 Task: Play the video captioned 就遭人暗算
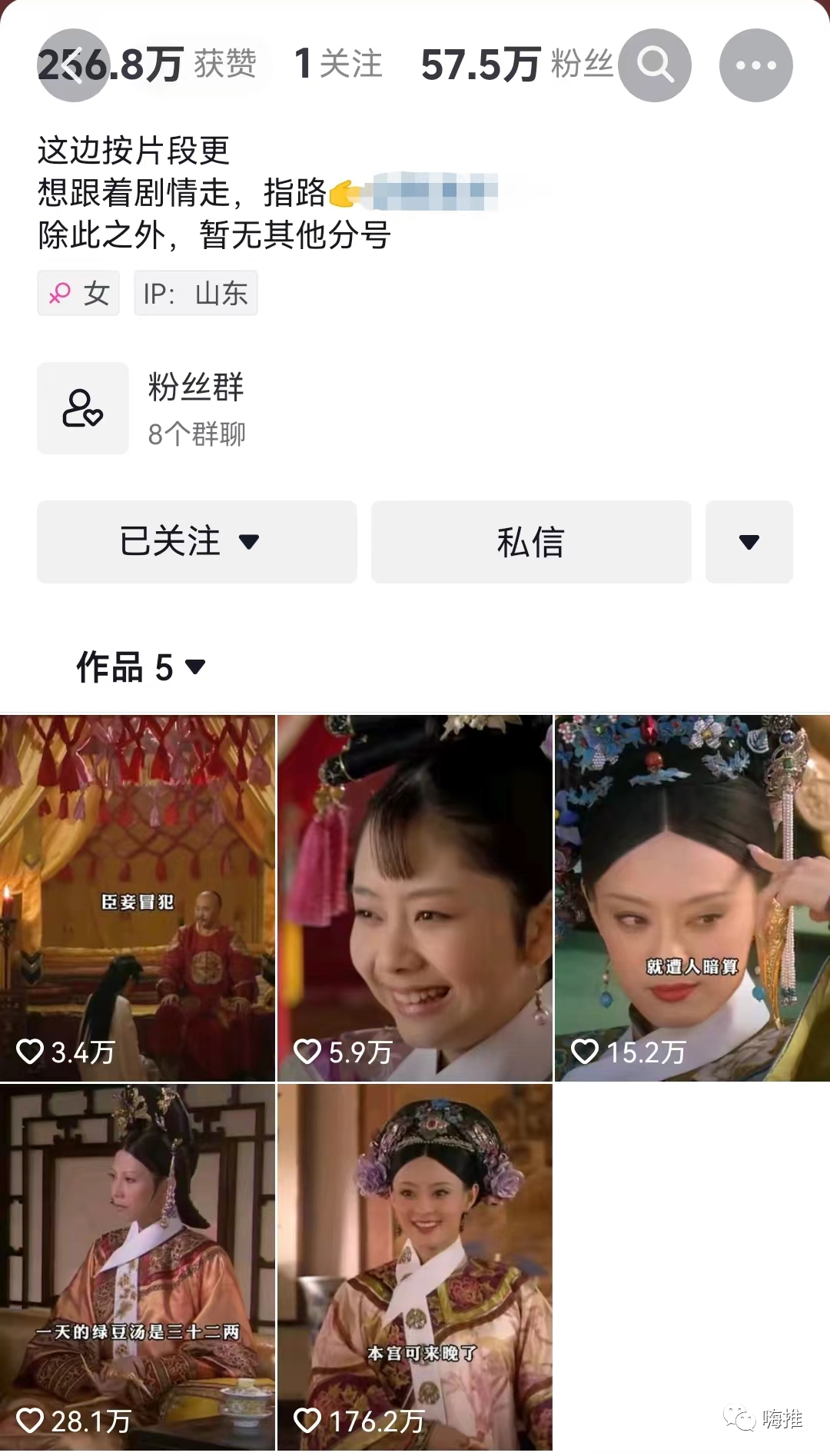692,898
